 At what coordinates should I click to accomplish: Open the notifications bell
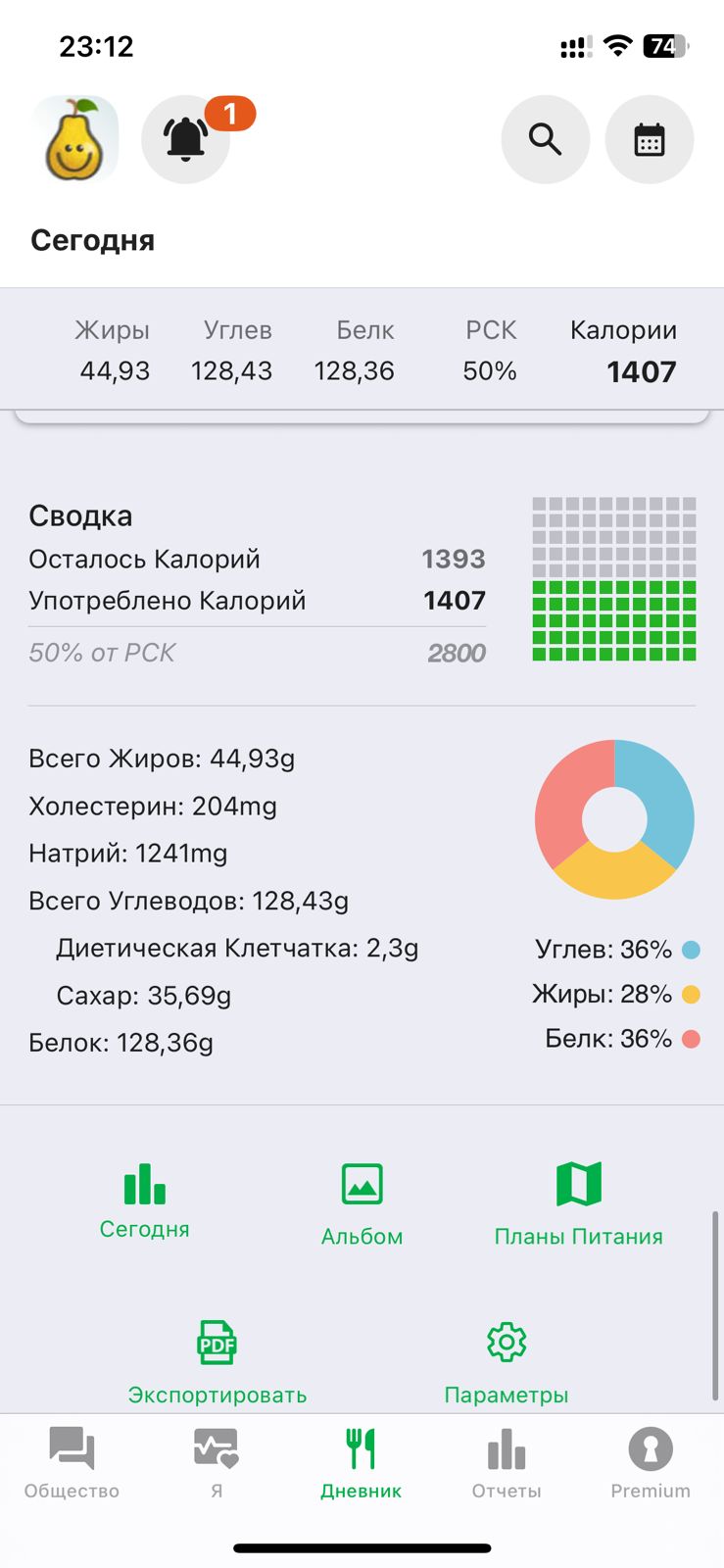tap(185, 139)
